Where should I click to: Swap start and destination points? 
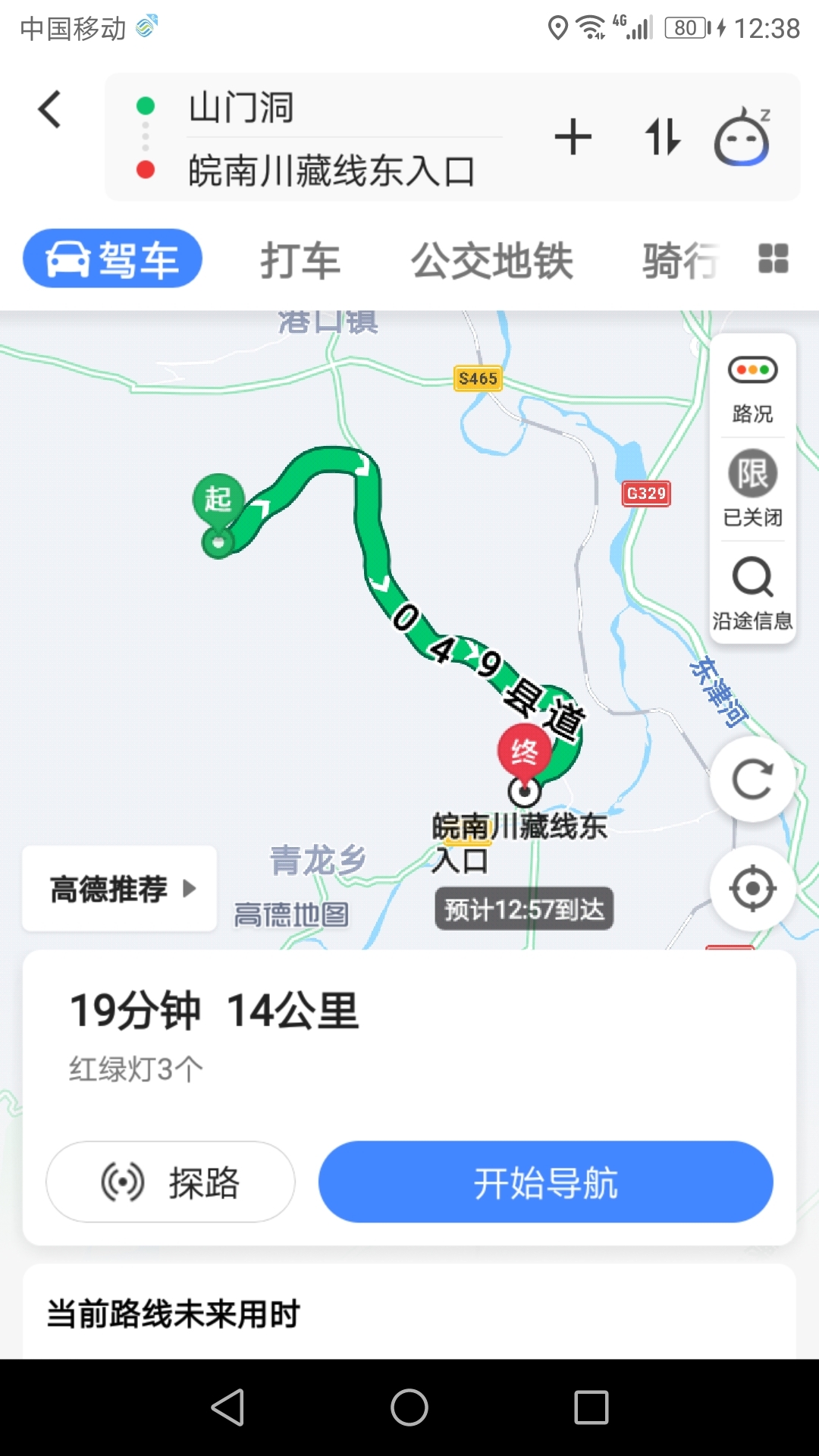click(x=662, y=137)
